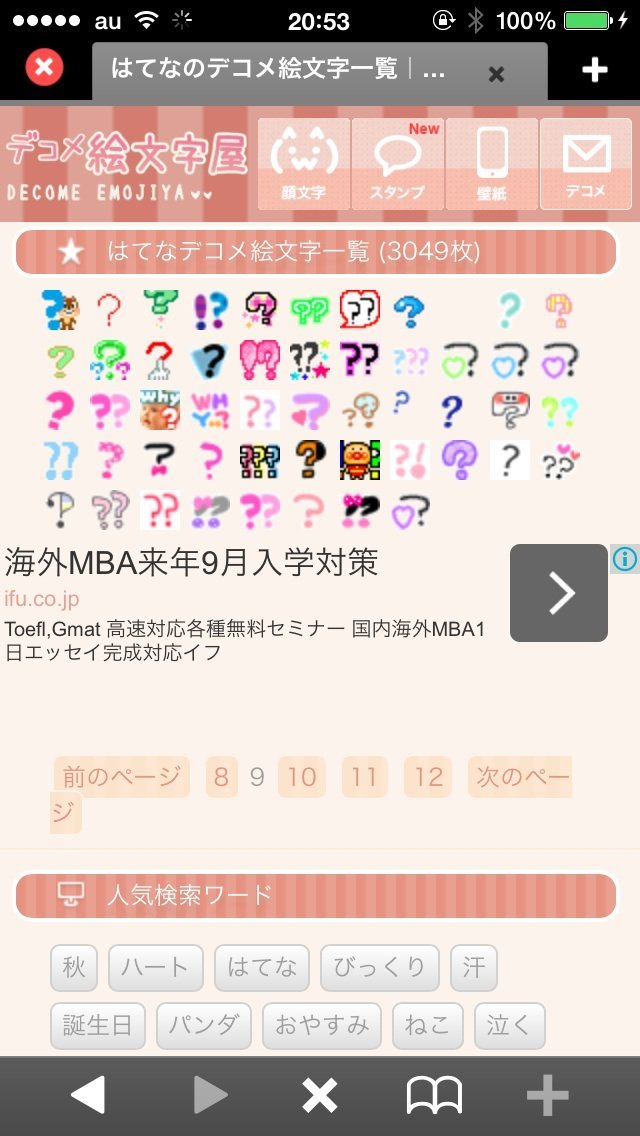The height and width of the screenshot is (1136, 640).
Task: Open the スタンプ section
Action: pyautogui.click(x=397, y=163)
